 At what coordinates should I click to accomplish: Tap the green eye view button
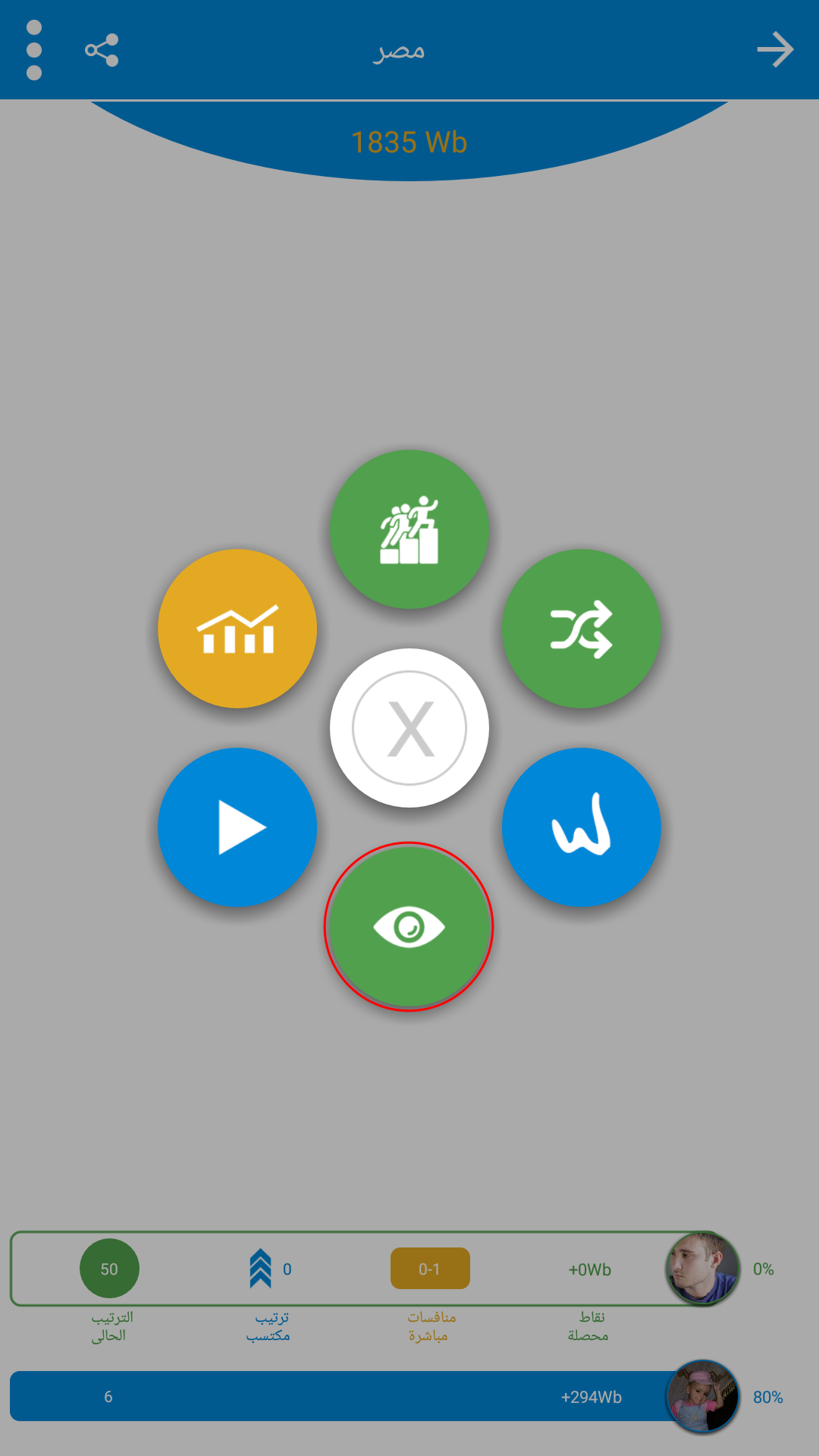click(409, 927)
